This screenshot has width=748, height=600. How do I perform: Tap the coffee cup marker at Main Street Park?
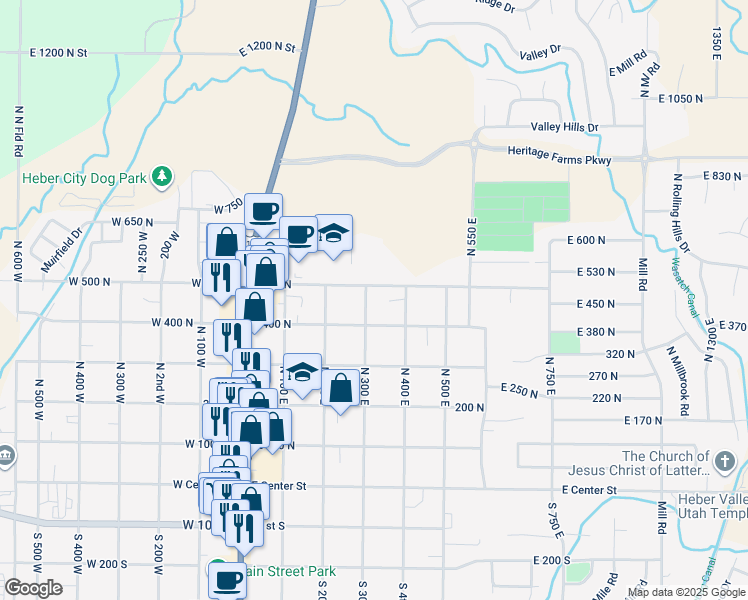coord(228,580)
